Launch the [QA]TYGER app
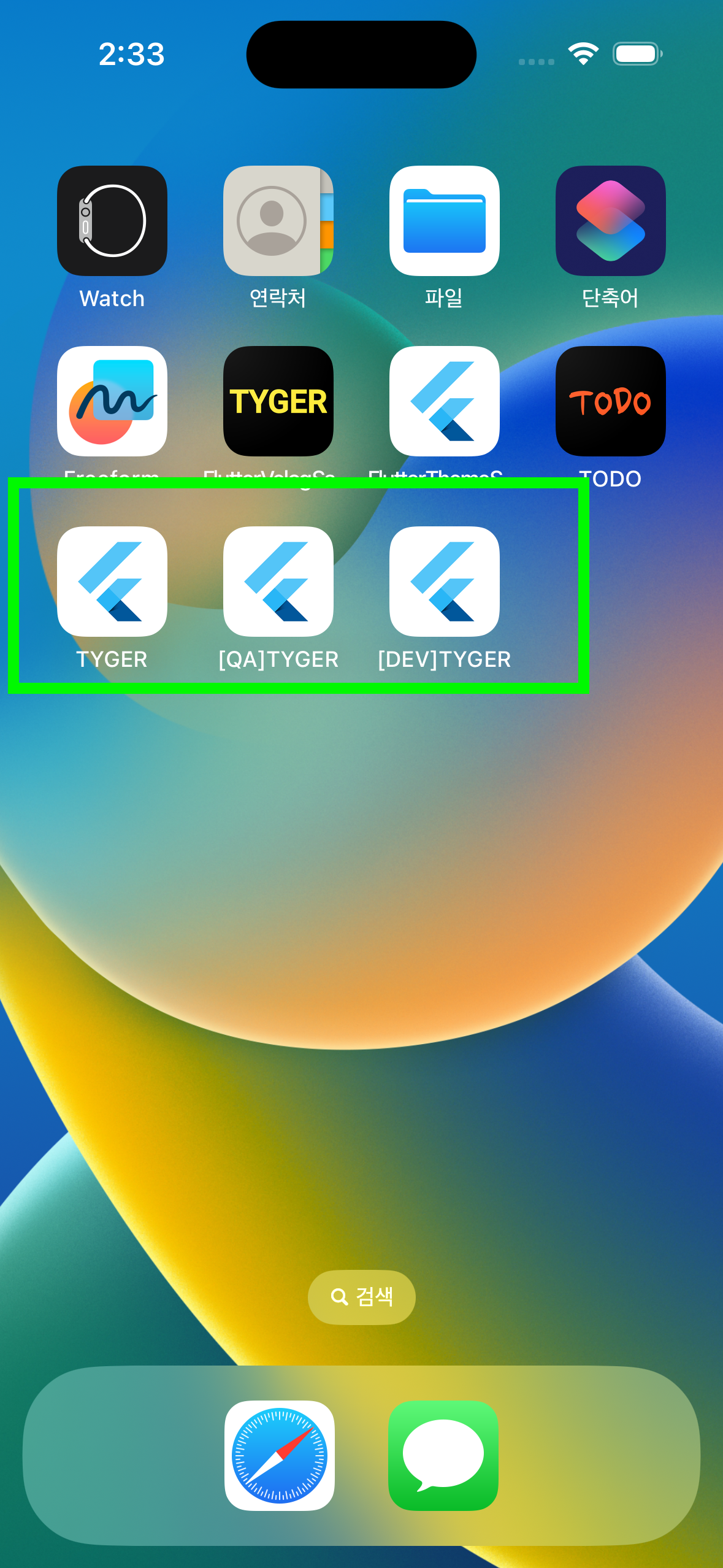 coord(278,582)
